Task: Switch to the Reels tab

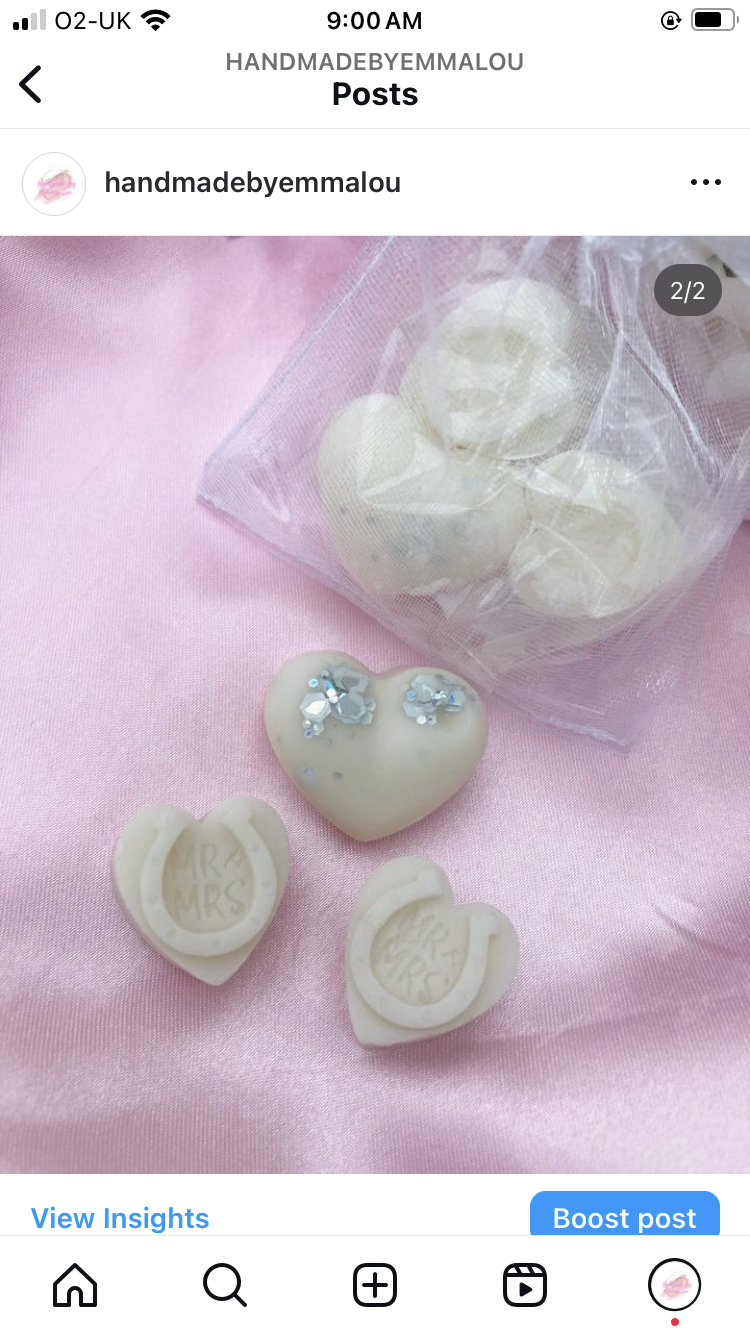Action: [x=524, y=1284]
